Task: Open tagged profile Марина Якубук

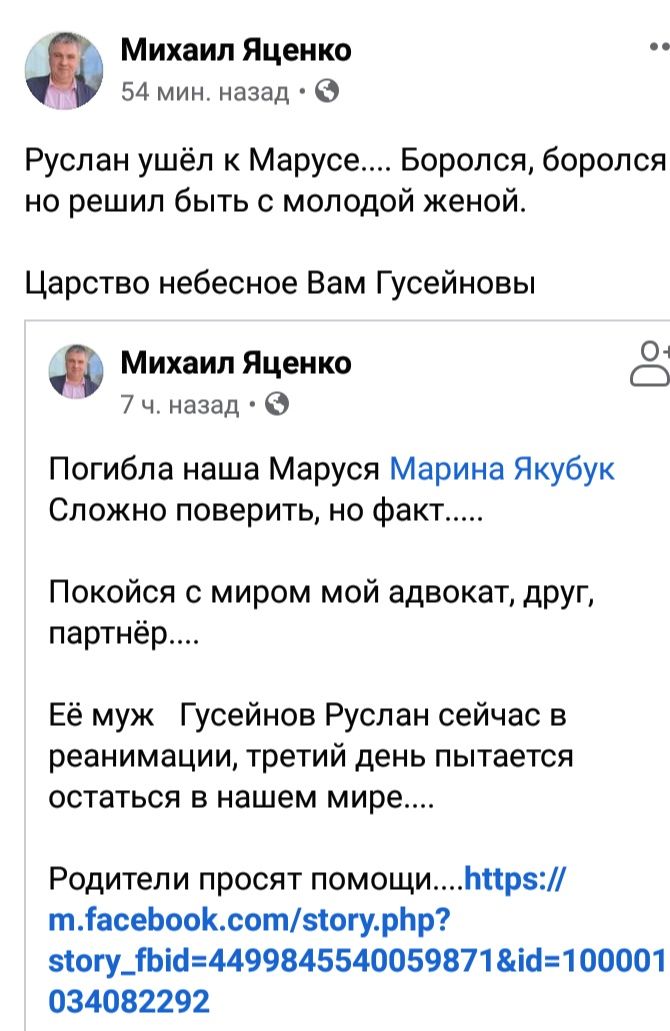Action: pyautogui.click(x=501, y=468)
